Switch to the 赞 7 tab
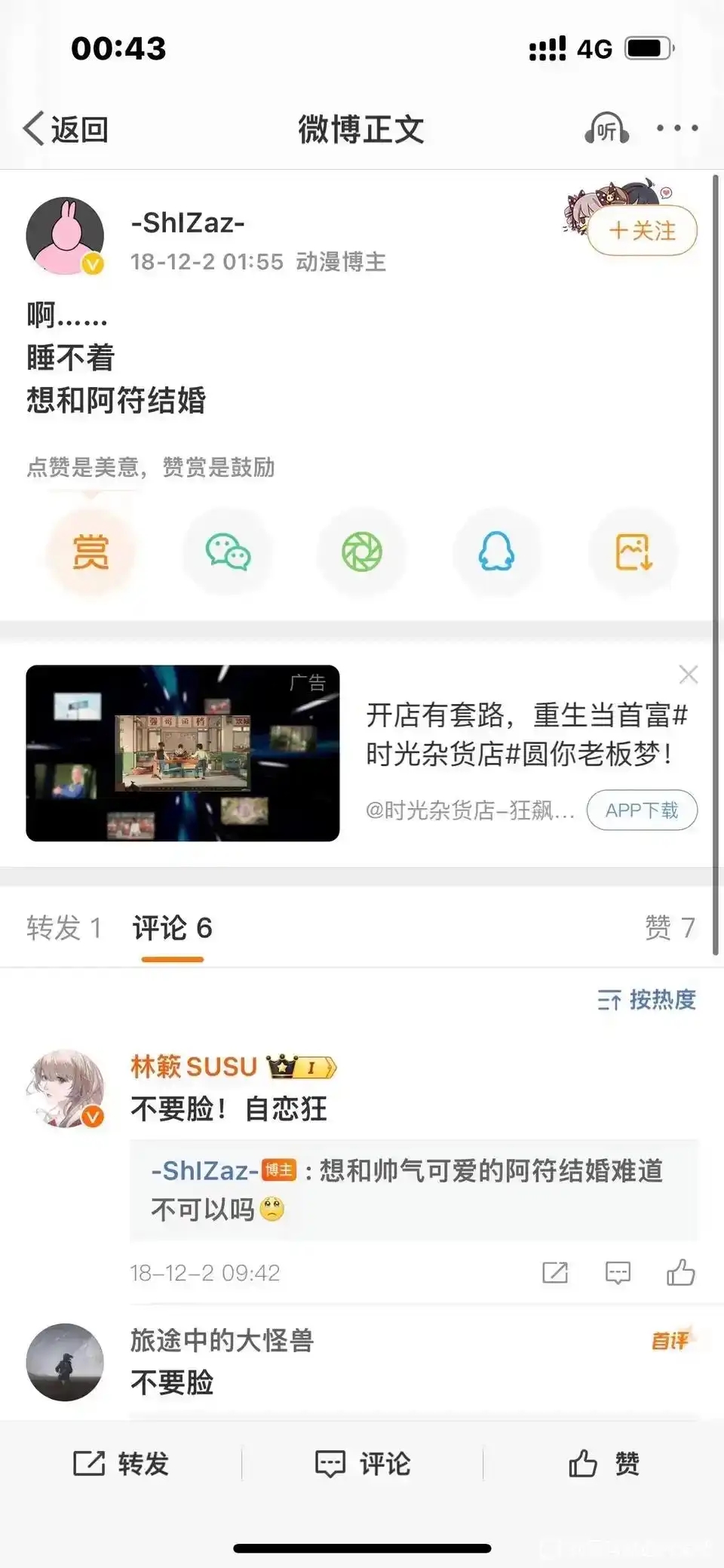This screenshot has width=724, height=1568. [x=670, y=928]
